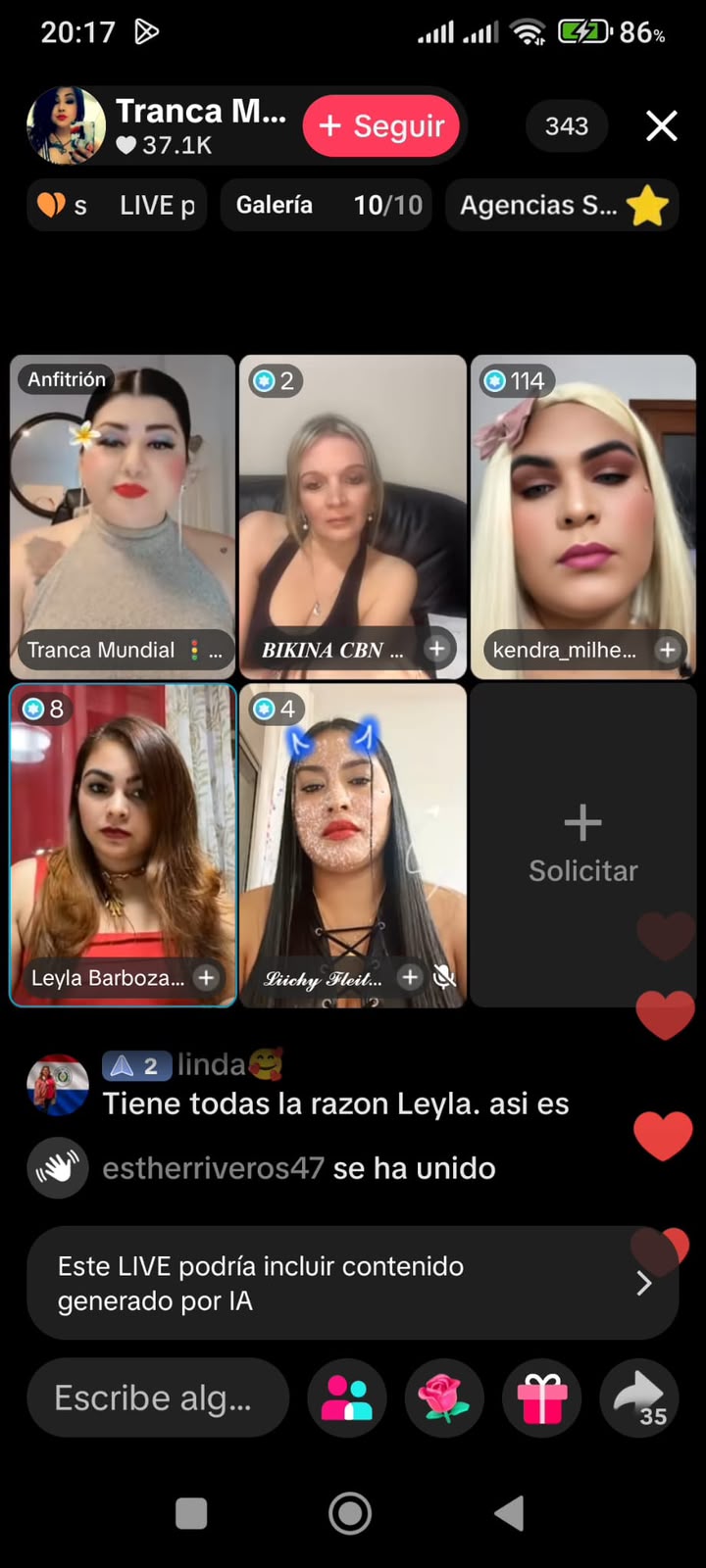
Task: Request to join via Solicitar slot
Action: pos(582,845)
